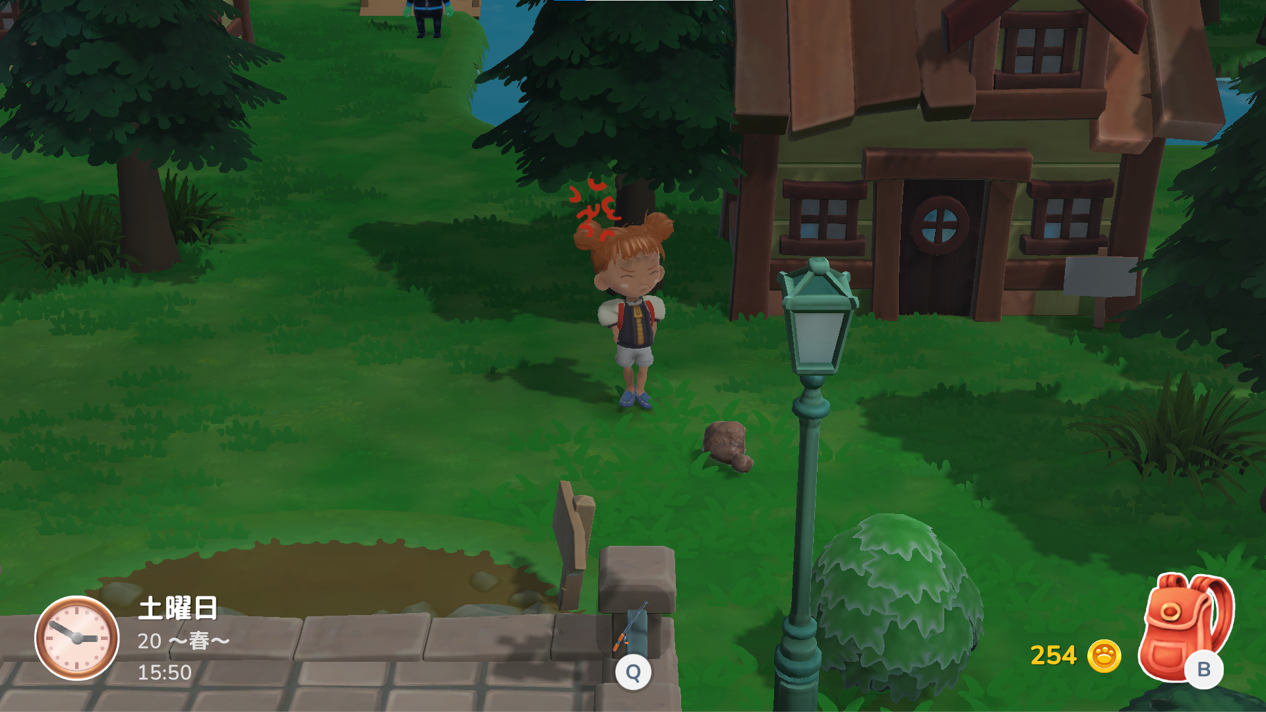The height and width of the screenshot is (712, 1266).
Task: Use the fishing rod tool slot
Action: pos(632,630)
